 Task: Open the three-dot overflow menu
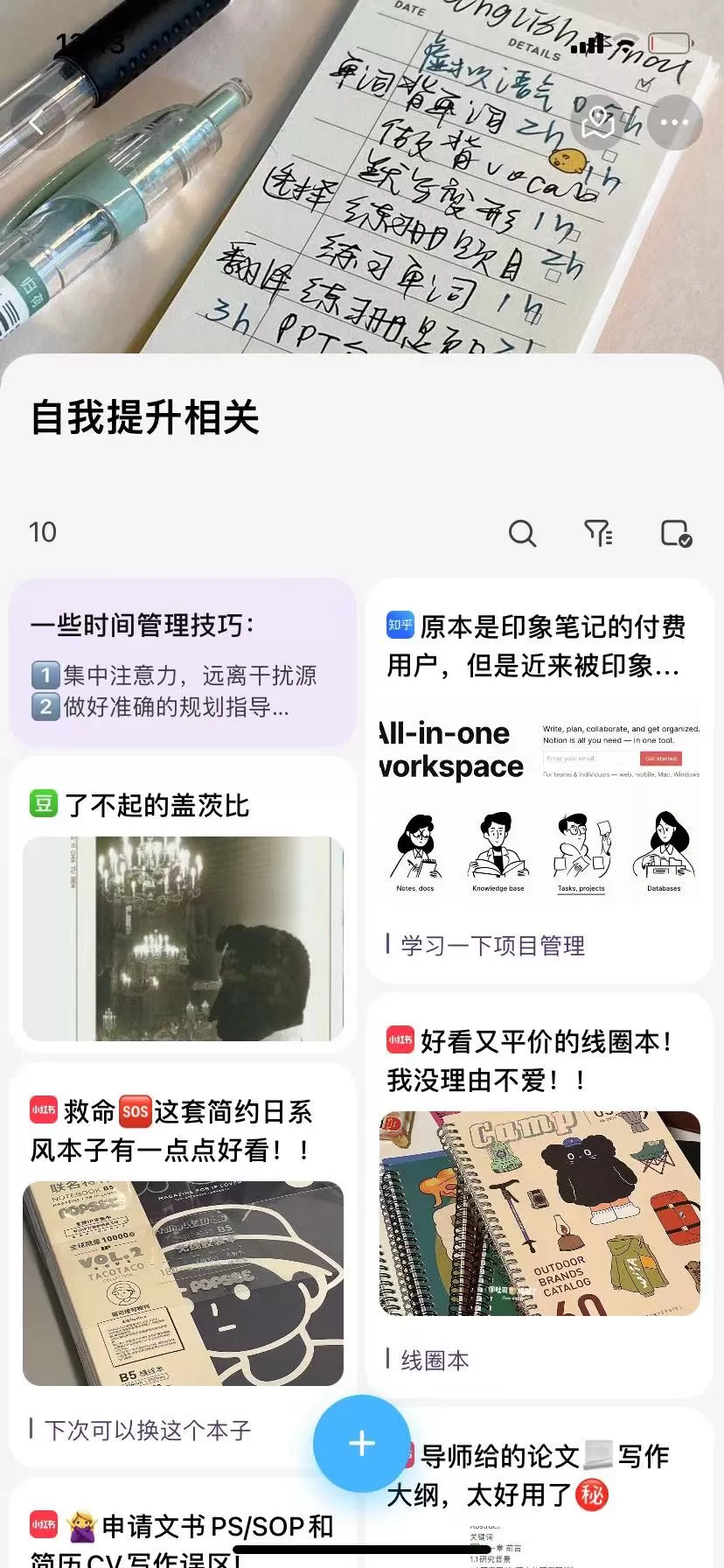674,122
